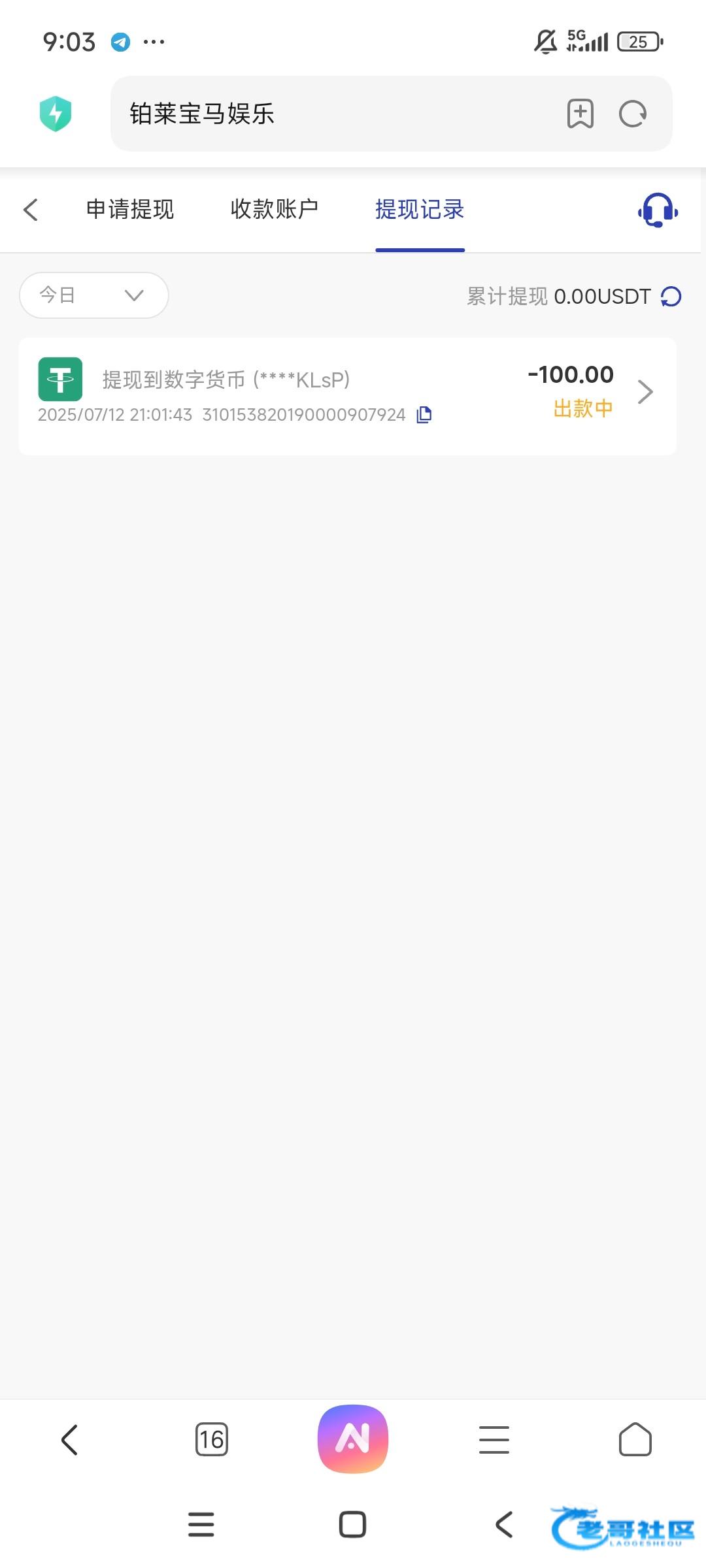Select the 提现记录 tab

click(x=420, y=209)
